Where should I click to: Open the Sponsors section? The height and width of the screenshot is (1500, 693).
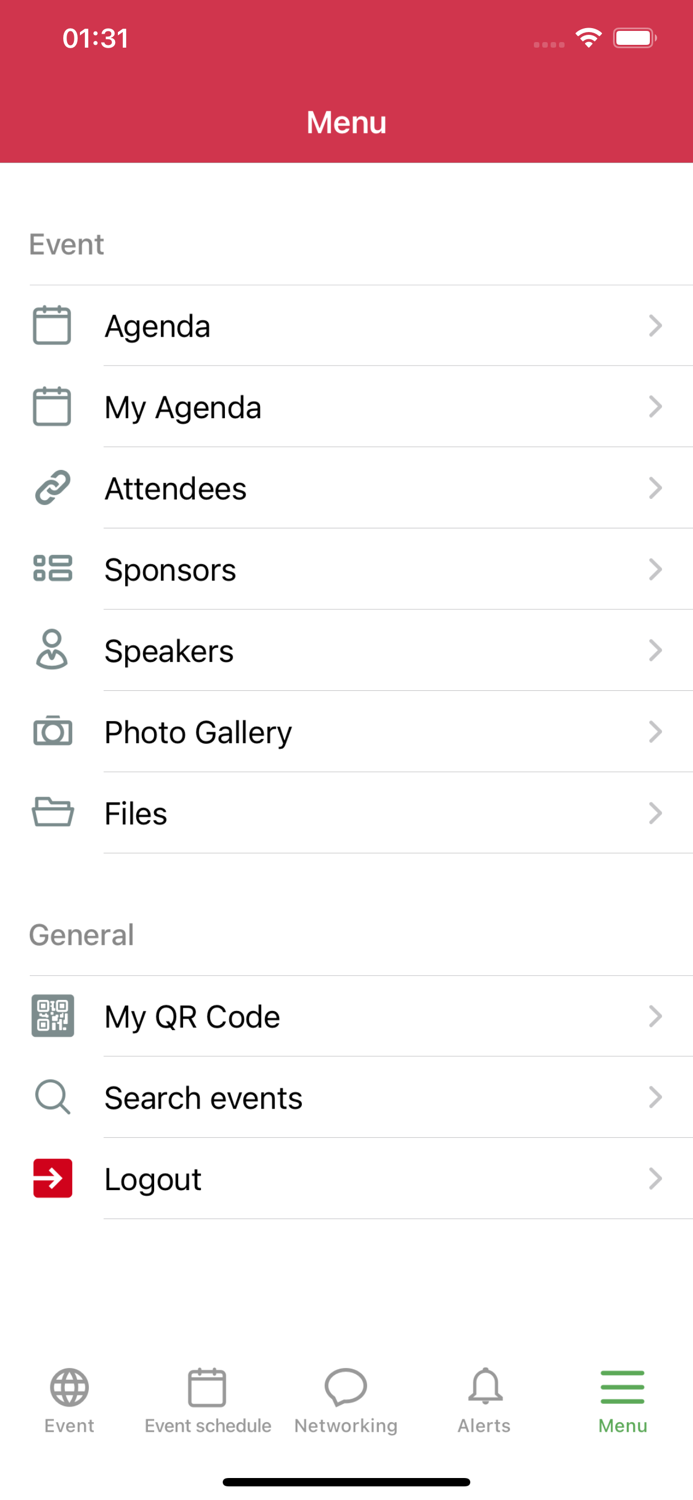click(346, 570)
